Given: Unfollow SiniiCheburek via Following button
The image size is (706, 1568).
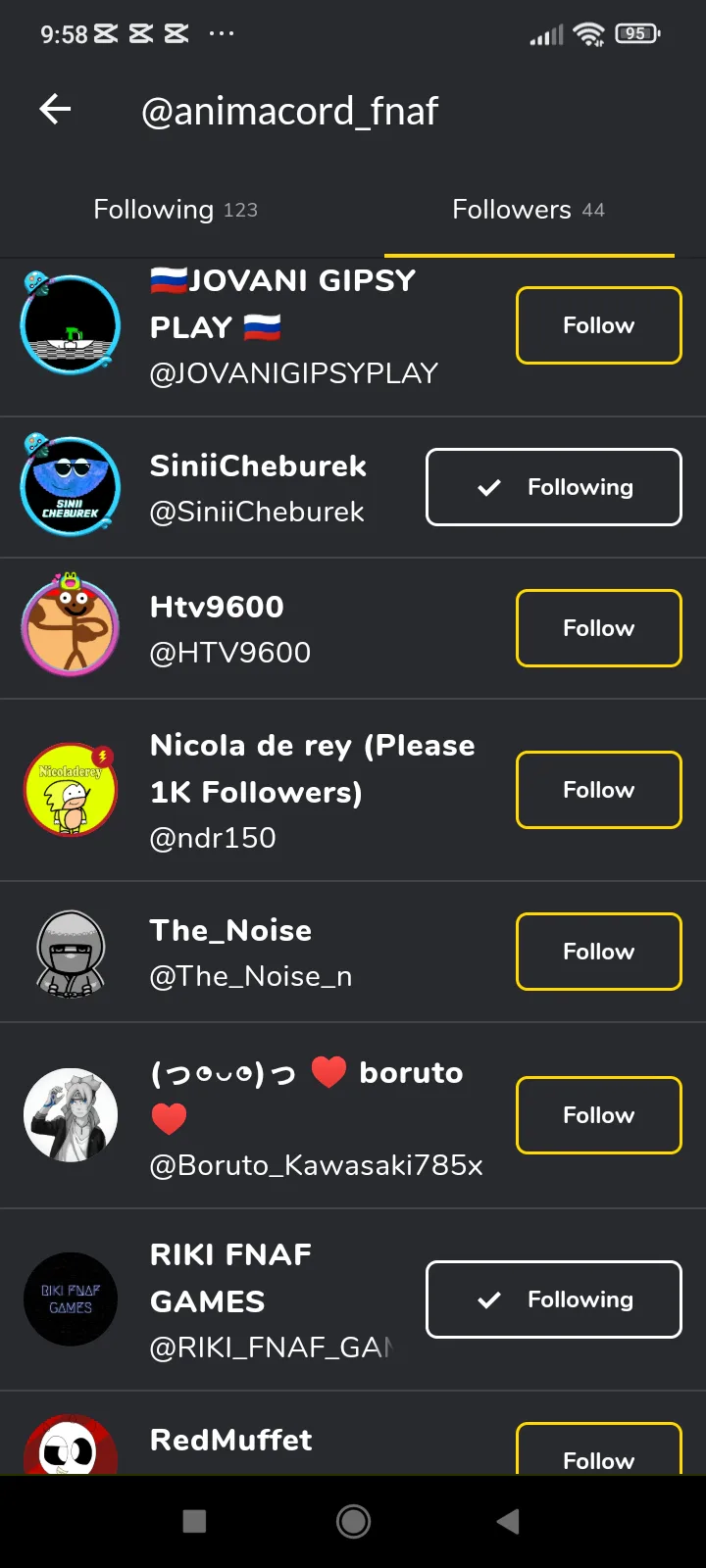Looking at the screenshot, I should click(553, 487).
